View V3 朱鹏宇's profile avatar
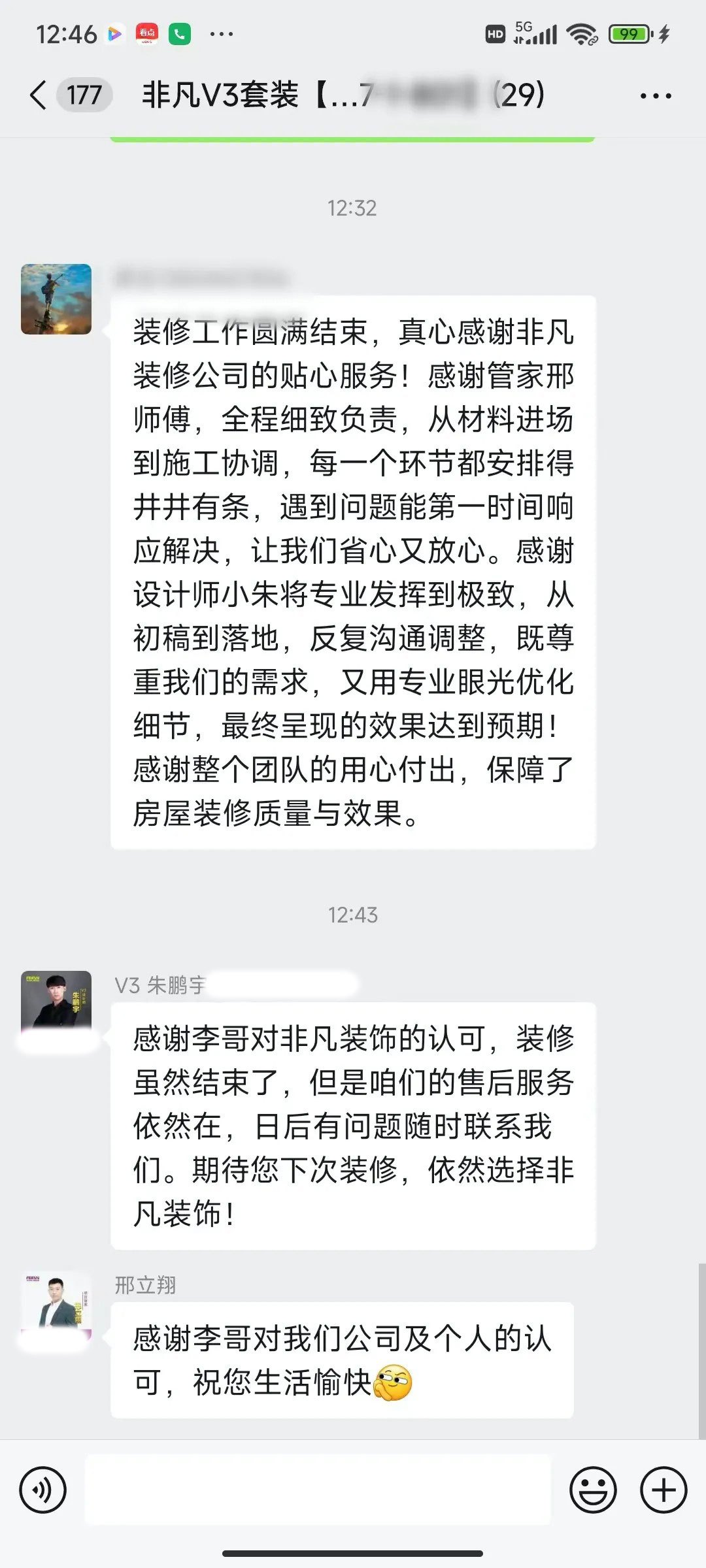 [56, 1005]
